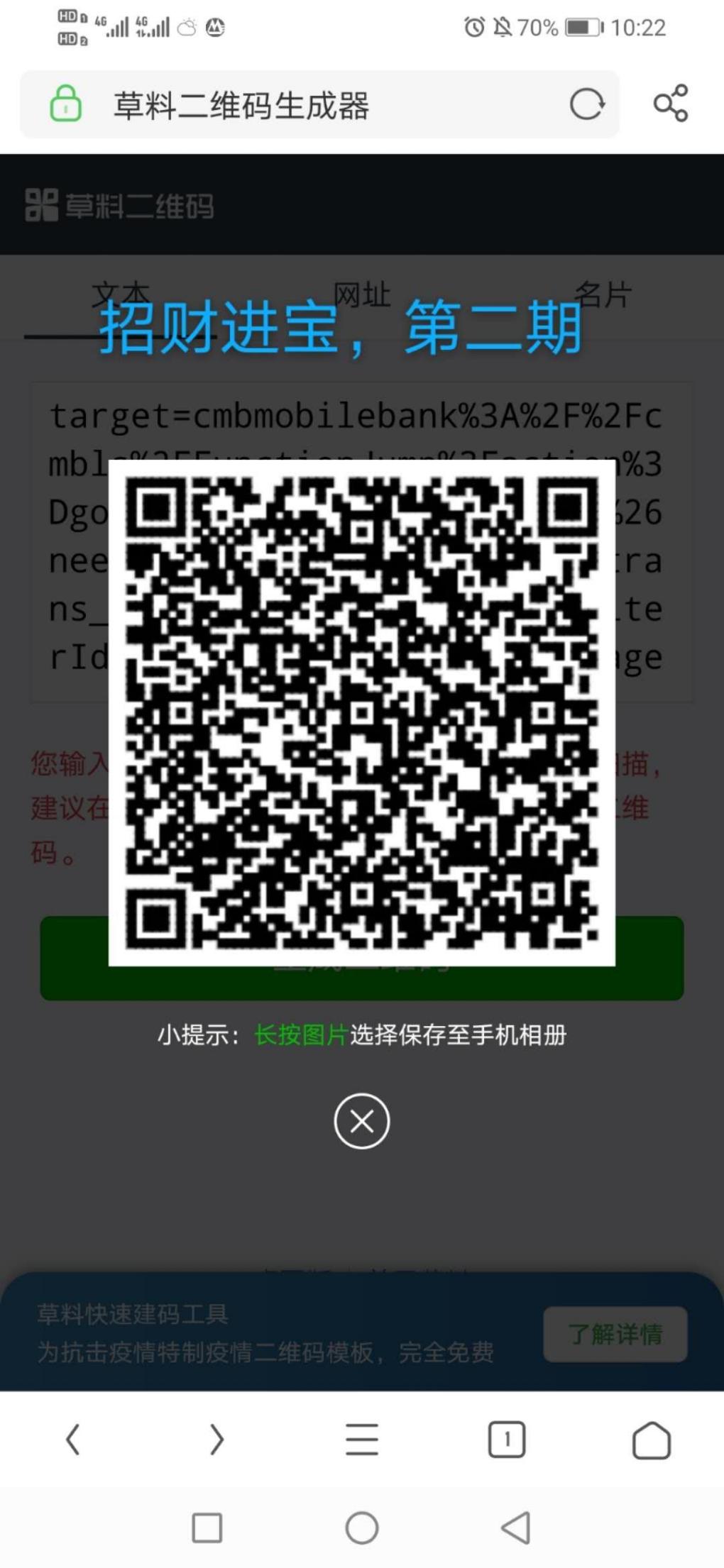Share this page
This screenshot has height=1568, width=724.
click(x=671, y=104)
